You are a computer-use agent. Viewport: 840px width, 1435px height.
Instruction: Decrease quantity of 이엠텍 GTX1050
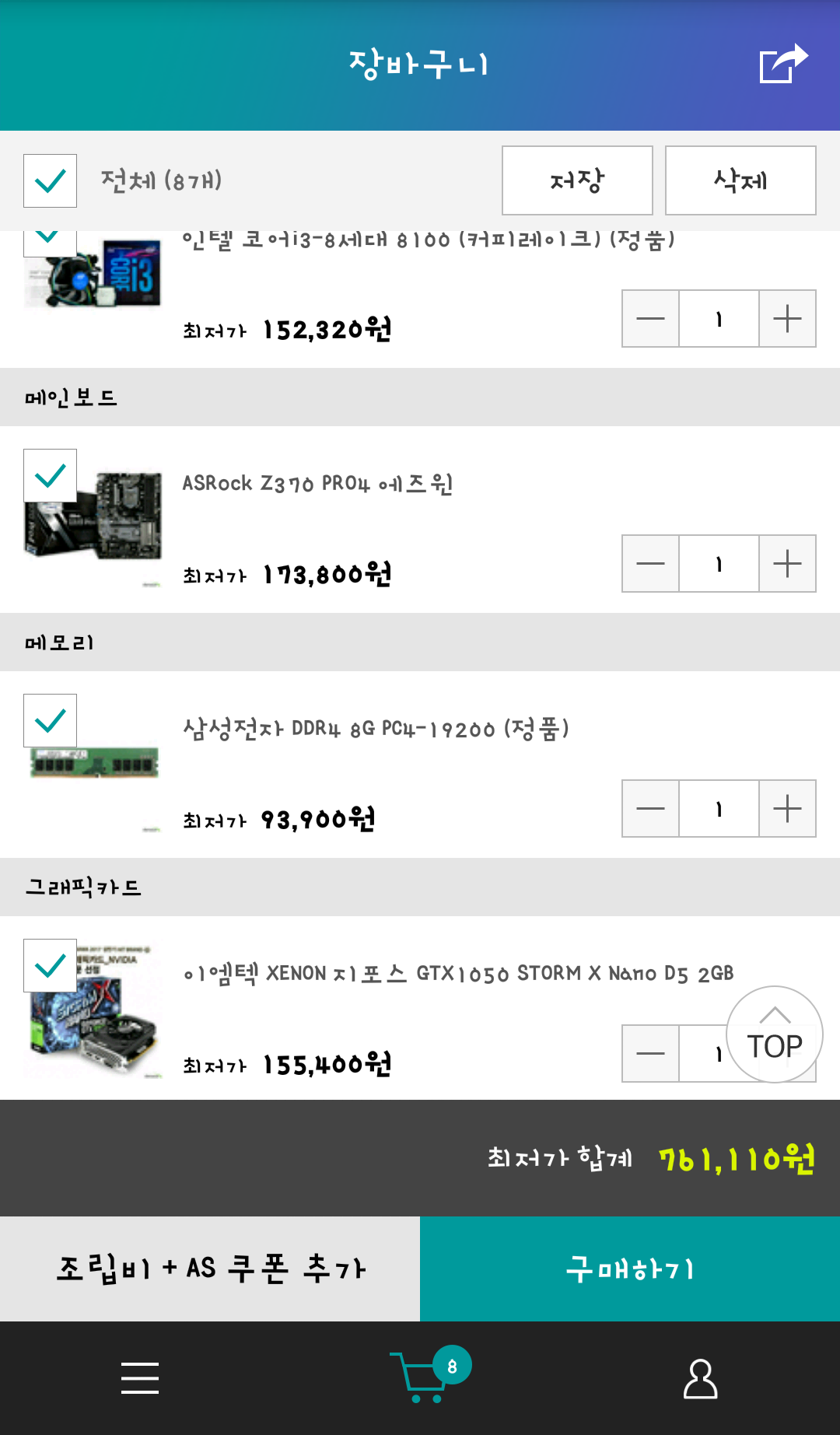click(650, 1054)
